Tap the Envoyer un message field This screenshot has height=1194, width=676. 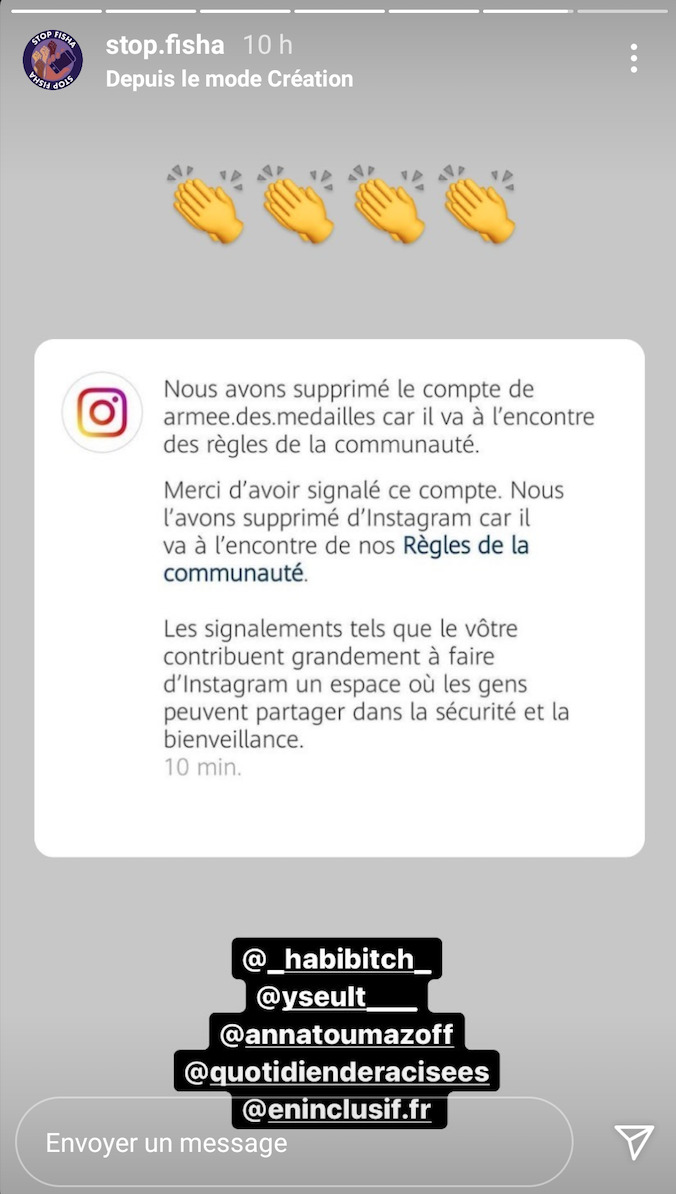294,1143
